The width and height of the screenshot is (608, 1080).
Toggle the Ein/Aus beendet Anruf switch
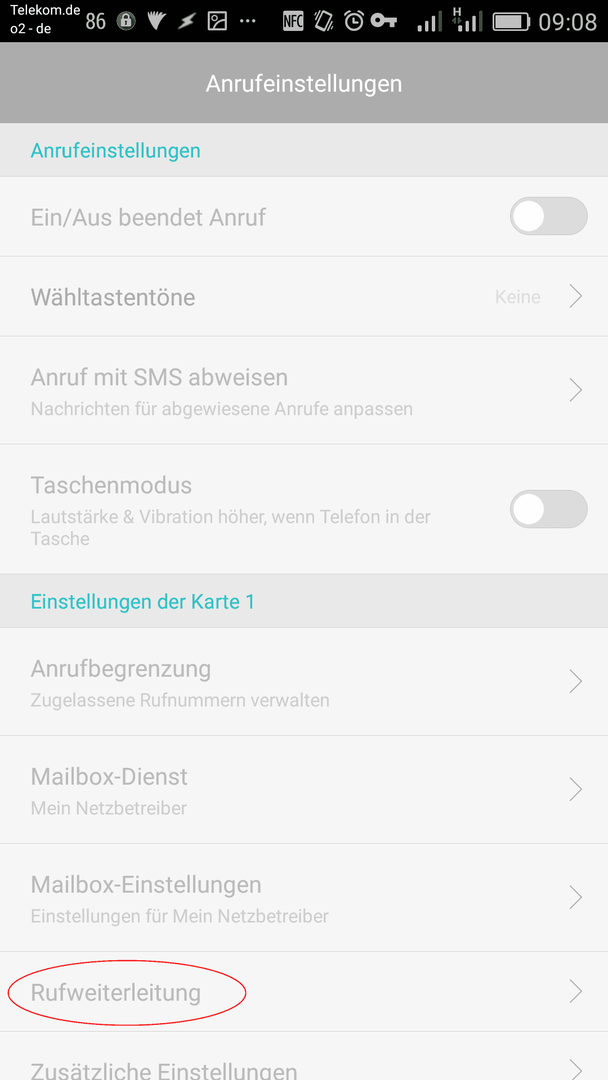click(548, 216)
